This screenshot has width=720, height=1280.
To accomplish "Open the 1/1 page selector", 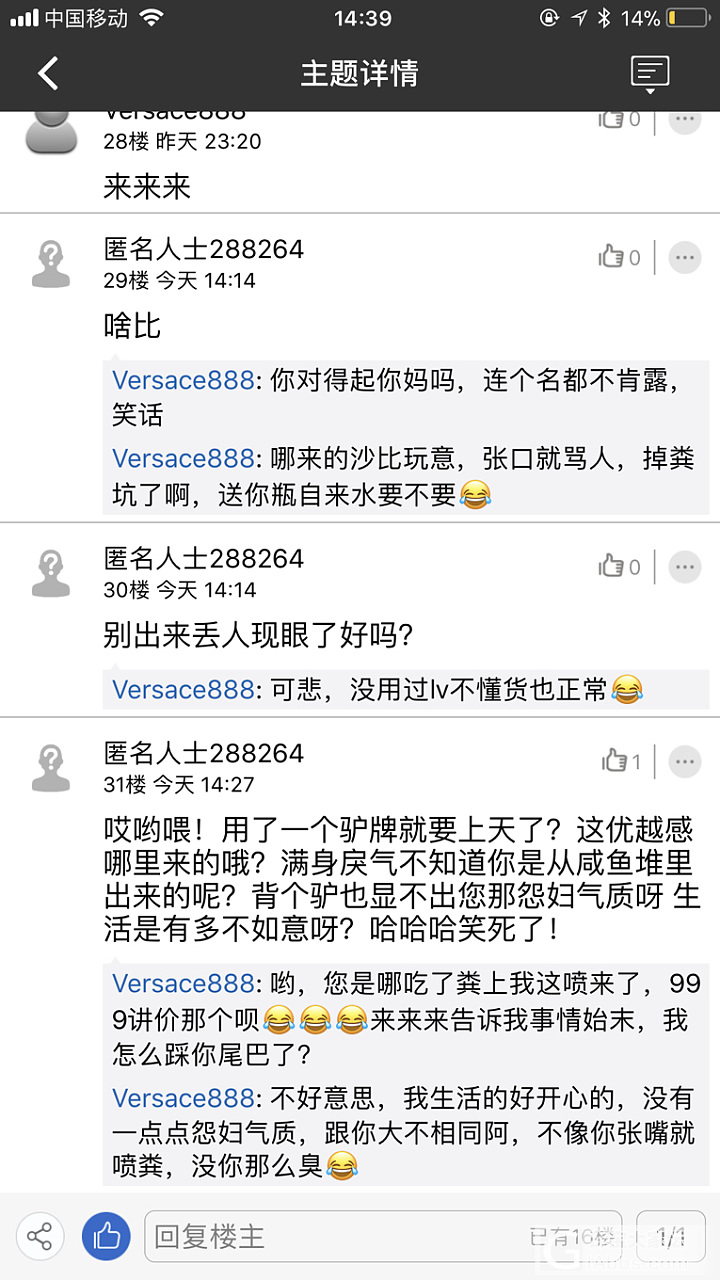I will coord(672,1237).
